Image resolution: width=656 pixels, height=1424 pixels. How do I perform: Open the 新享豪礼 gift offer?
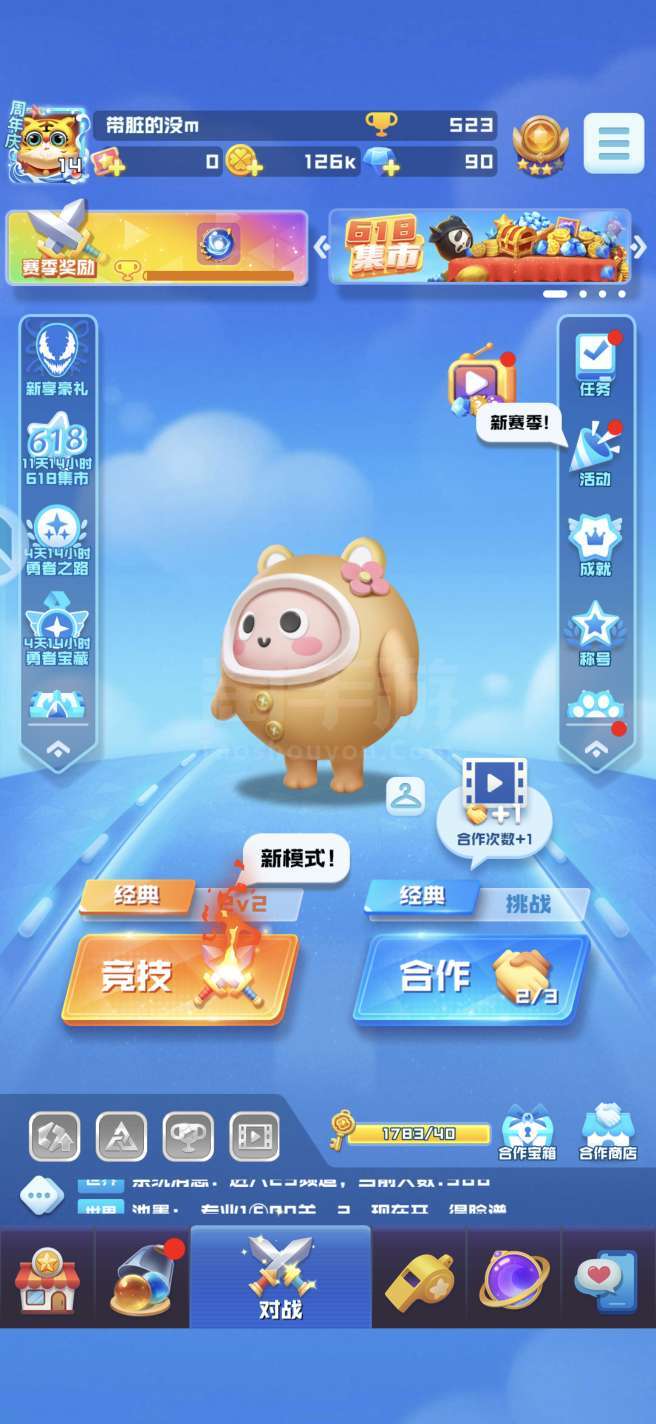(x=57, y=360)
